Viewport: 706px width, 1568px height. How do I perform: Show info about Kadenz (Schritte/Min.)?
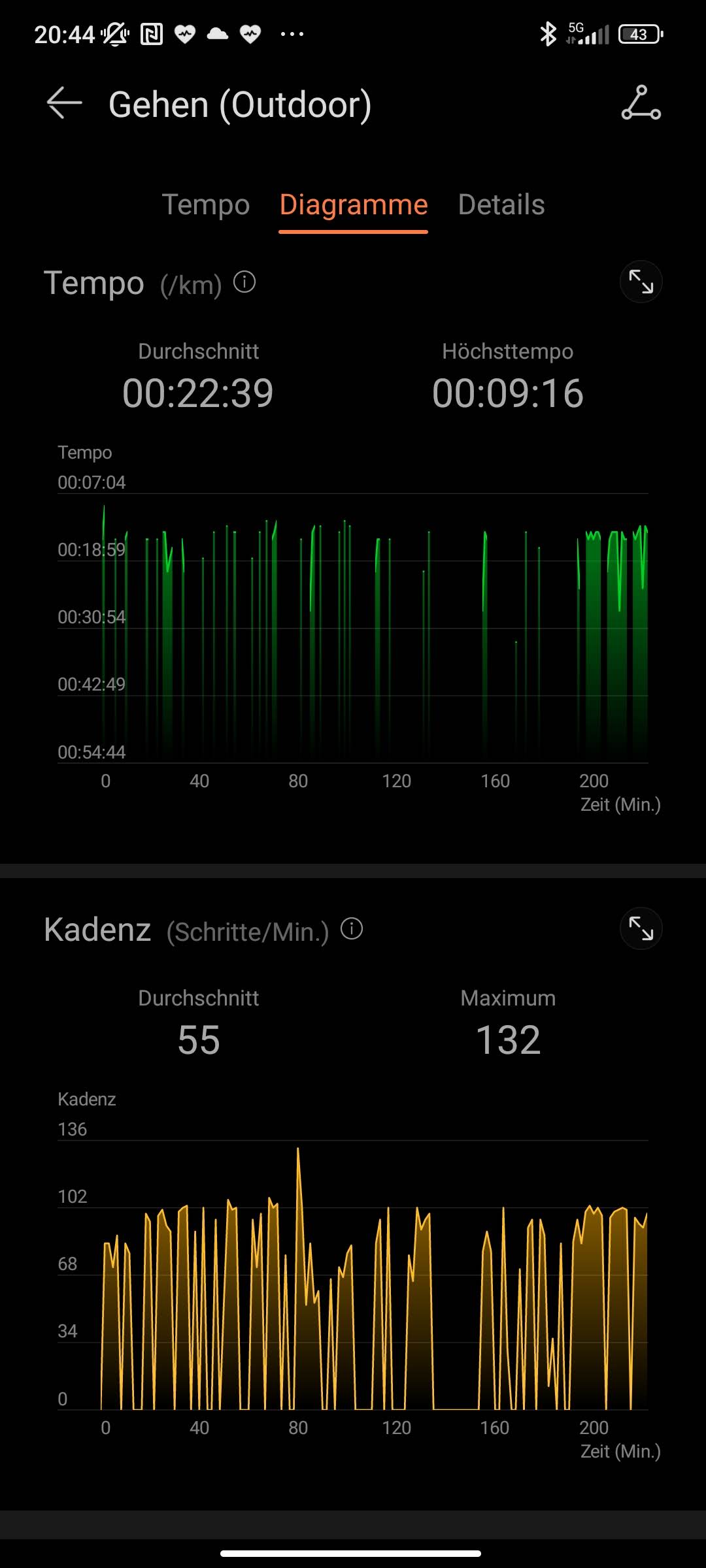click(x=352, y=928)
